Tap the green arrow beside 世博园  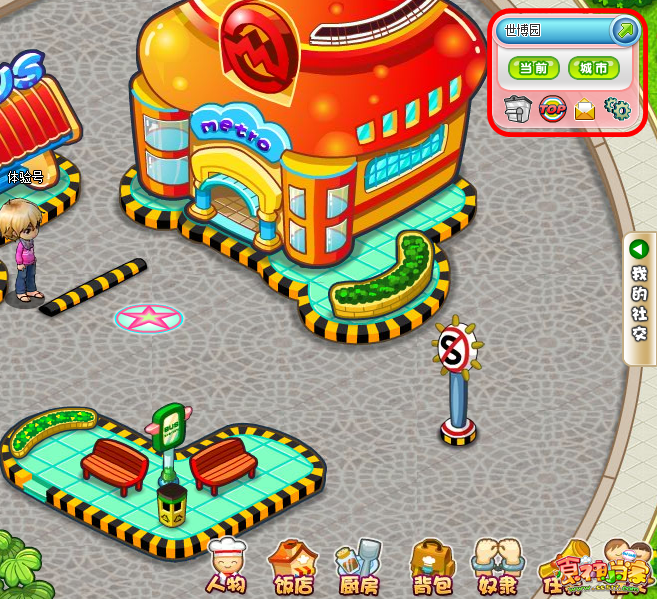625,31
